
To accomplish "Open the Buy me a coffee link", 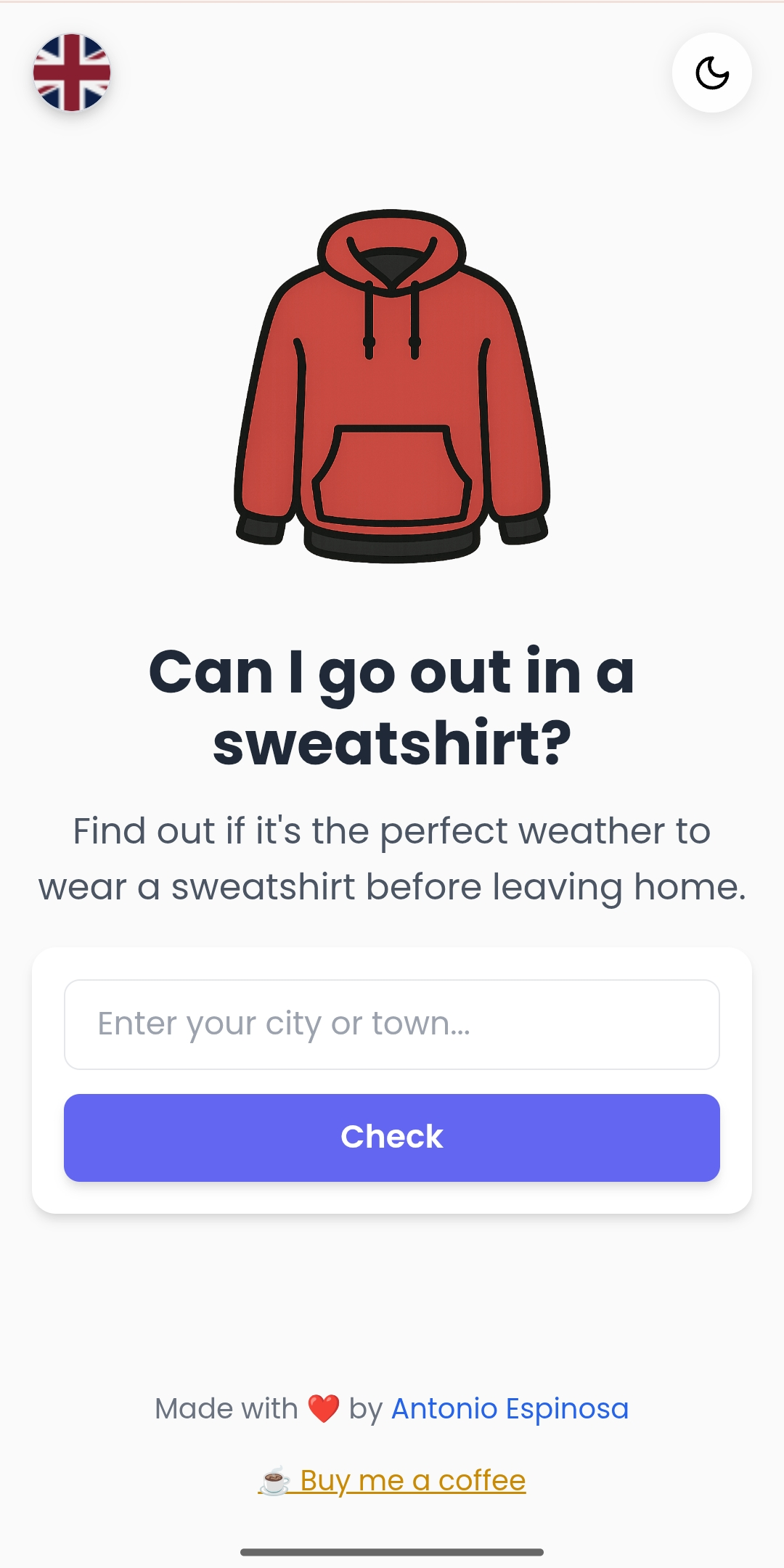I will (393, 1481).
